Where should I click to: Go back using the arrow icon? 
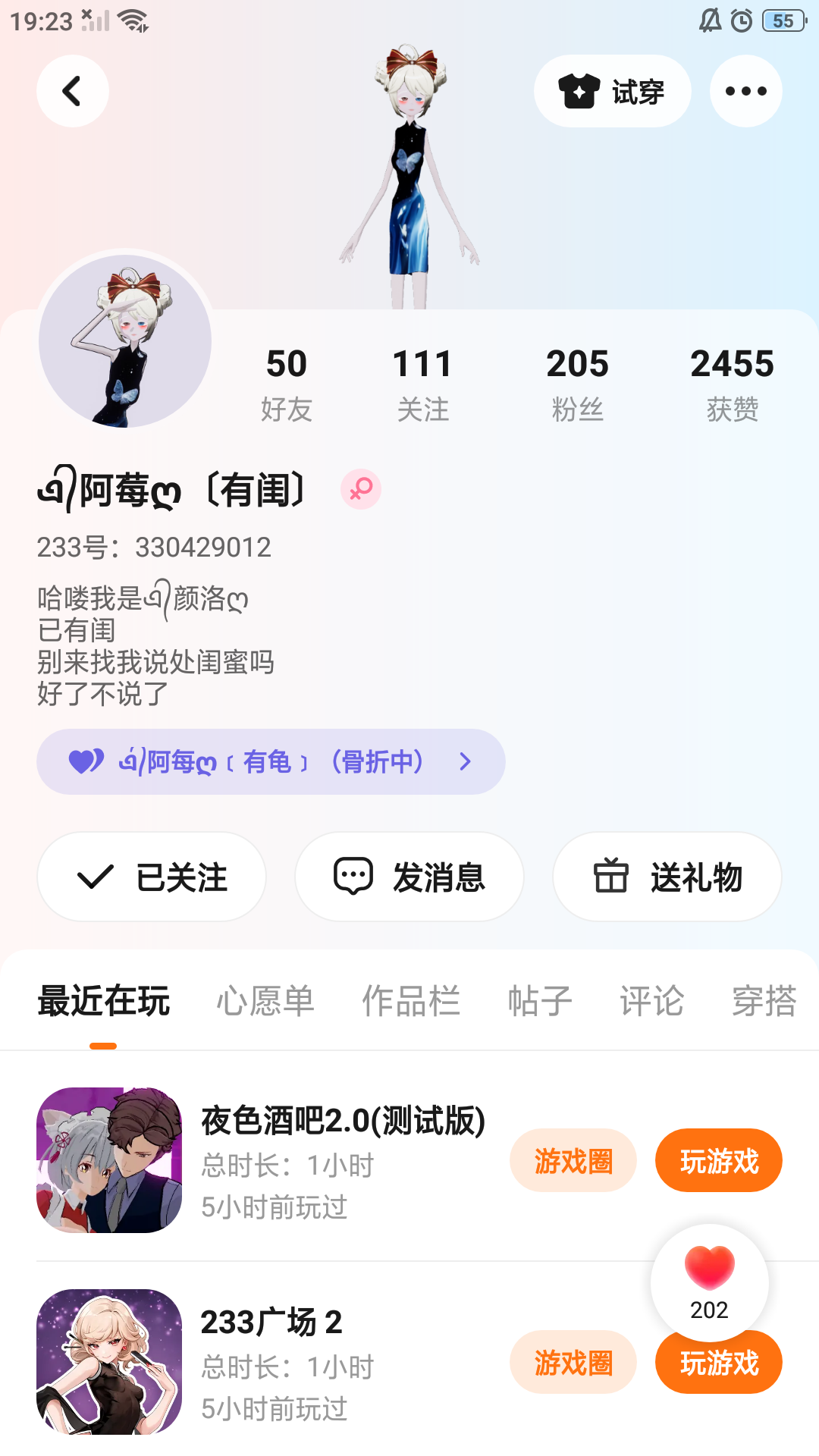[x=73, y=91]
